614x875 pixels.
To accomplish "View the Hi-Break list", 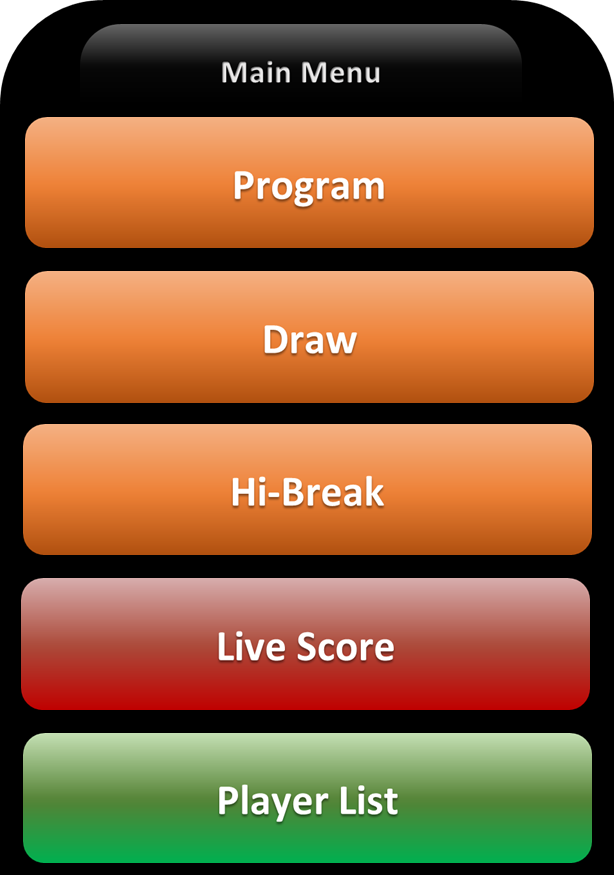I will click(307, 490).
